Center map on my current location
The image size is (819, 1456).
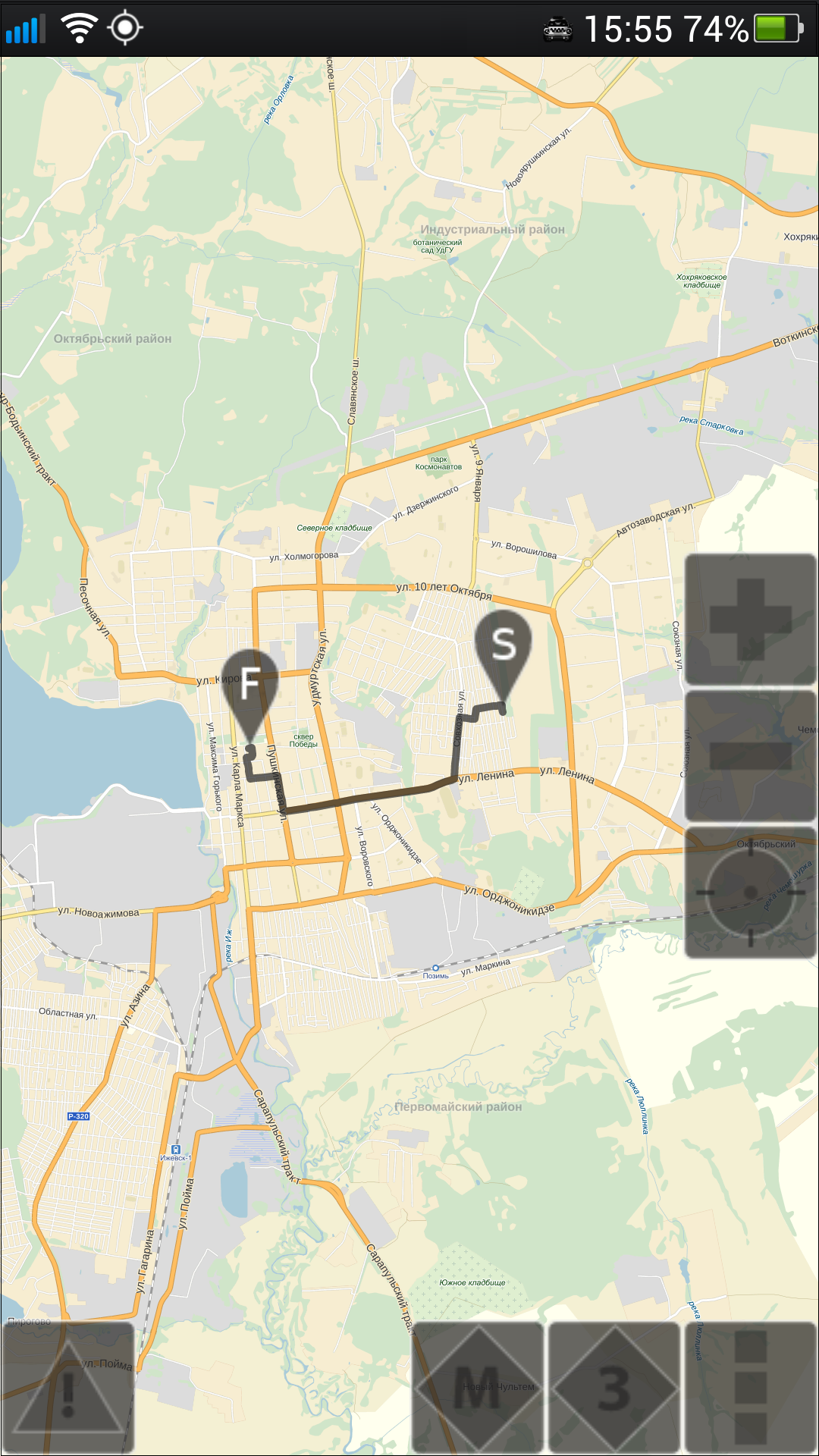tap(751, 893)
